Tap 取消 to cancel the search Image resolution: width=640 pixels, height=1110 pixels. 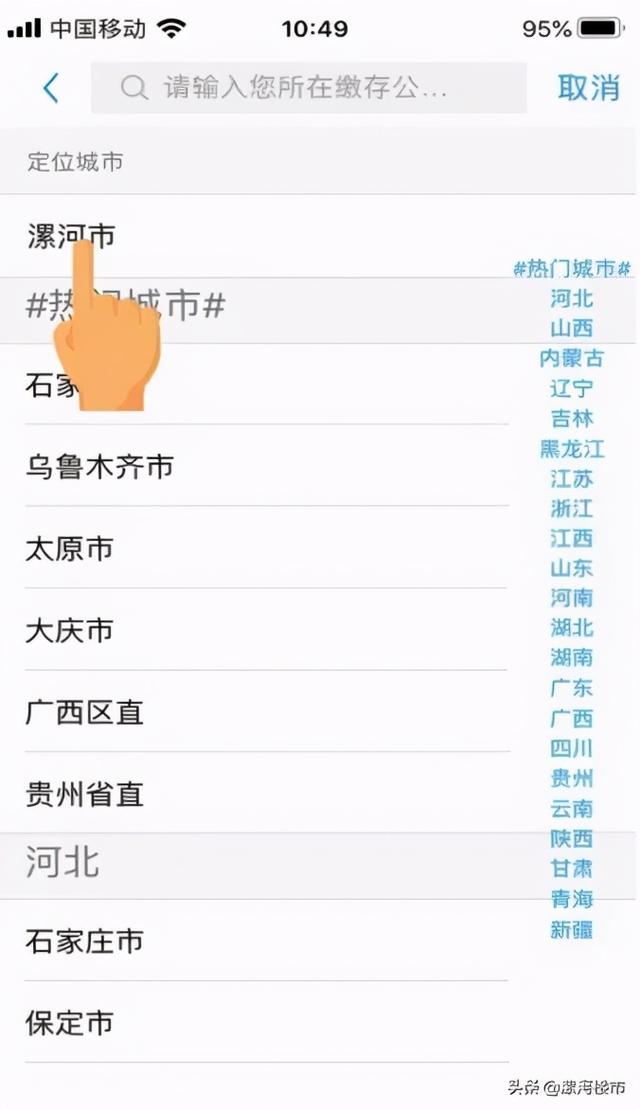pos(588,88)
